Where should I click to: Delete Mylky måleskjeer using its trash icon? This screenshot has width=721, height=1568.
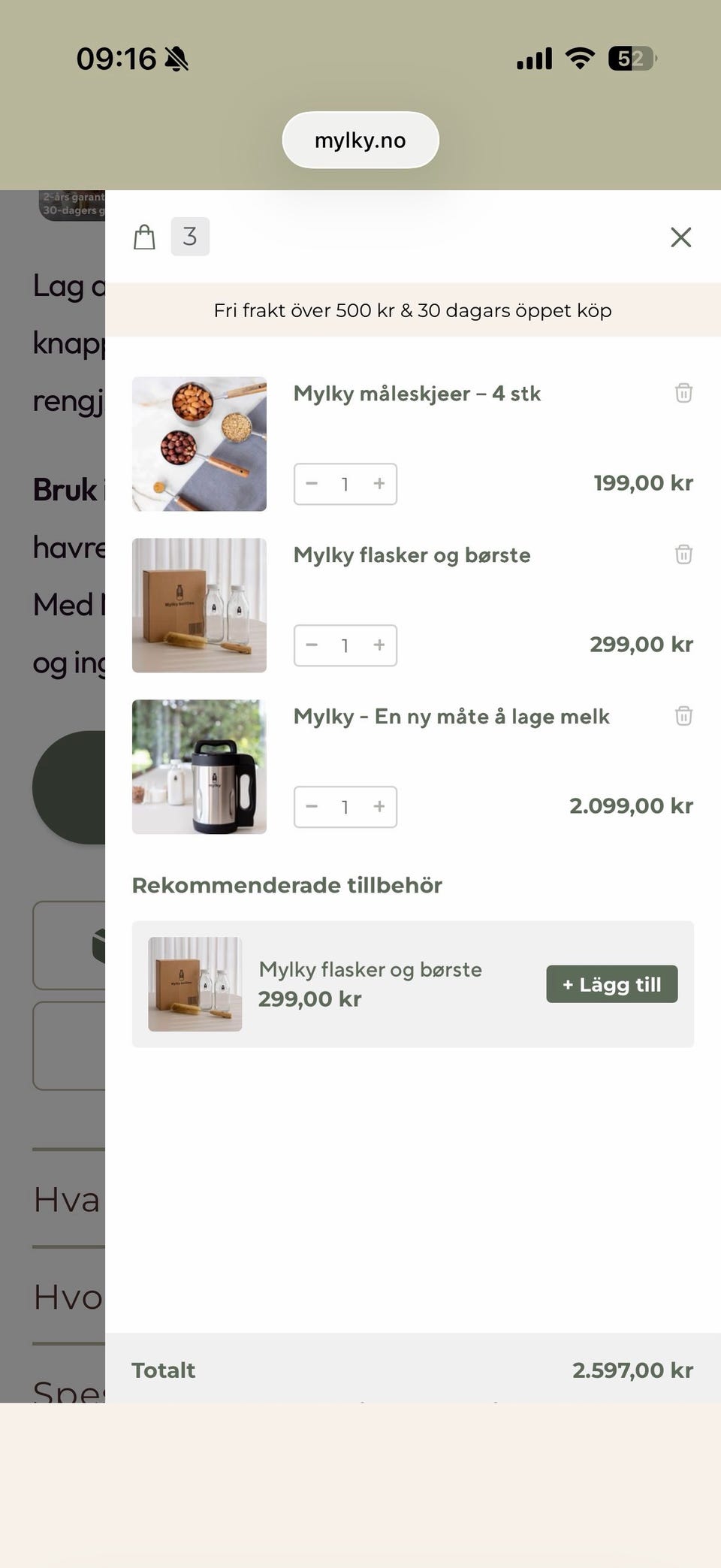coord(683,393)
